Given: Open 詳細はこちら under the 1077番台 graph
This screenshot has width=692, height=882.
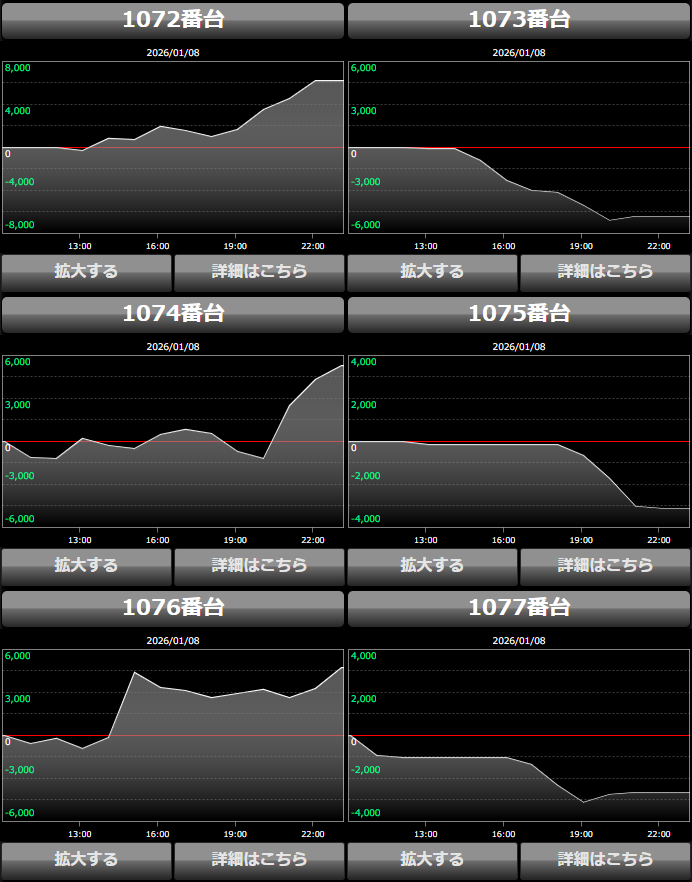Looking at the screenshot, I should click(x=605, y=859).
